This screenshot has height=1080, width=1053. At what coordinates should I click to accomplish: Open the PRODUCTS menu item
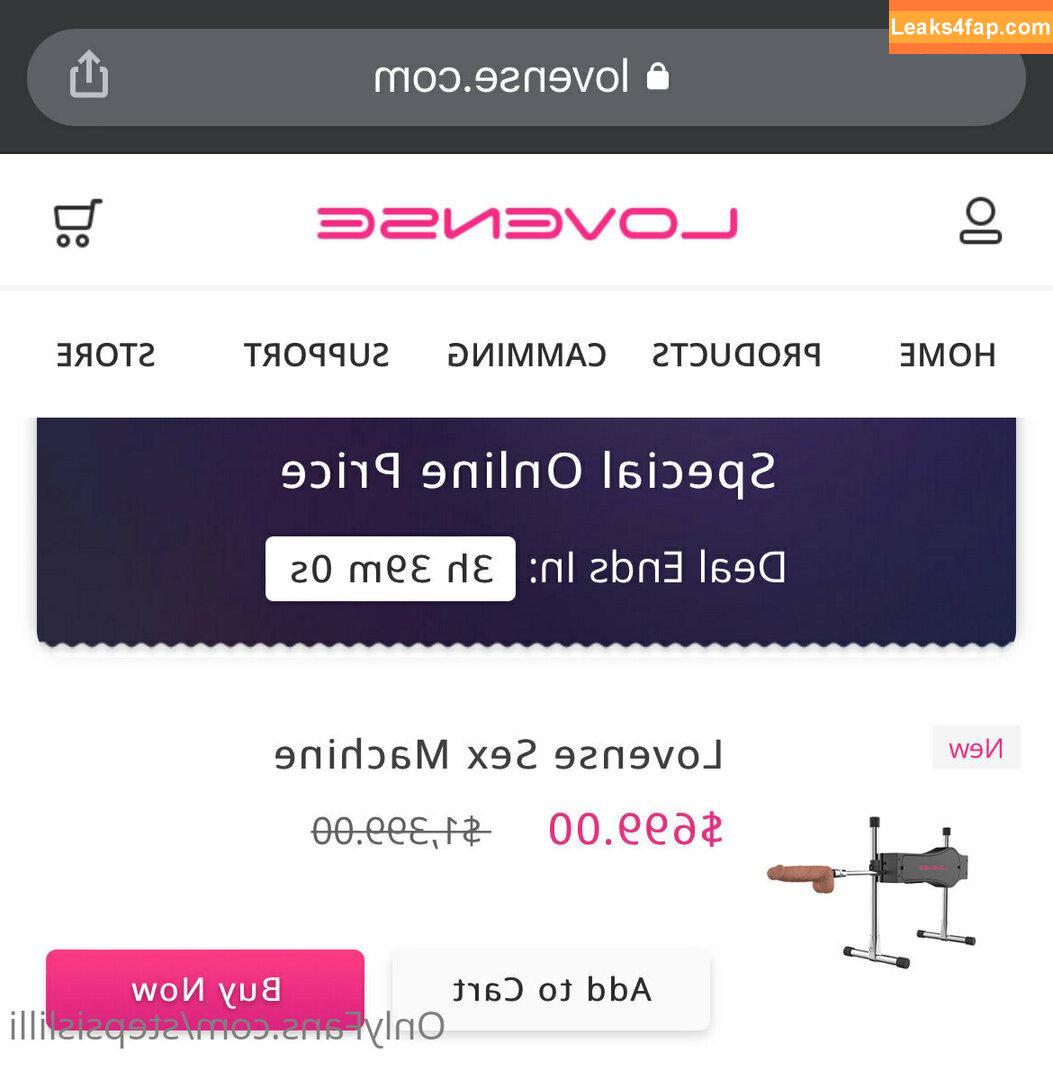pyautogui.click(x=736, y=355)
